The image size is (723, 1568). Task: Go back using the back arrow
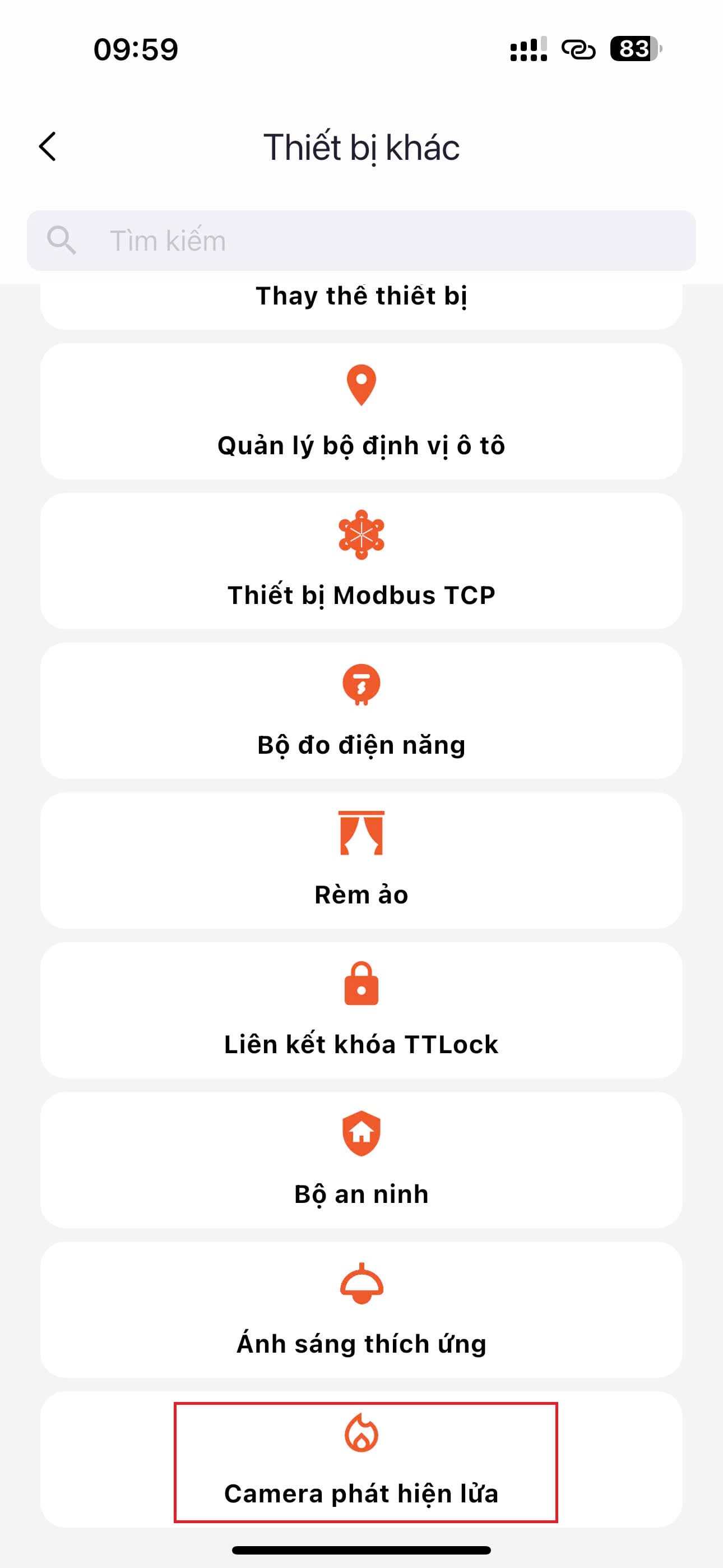48,147
